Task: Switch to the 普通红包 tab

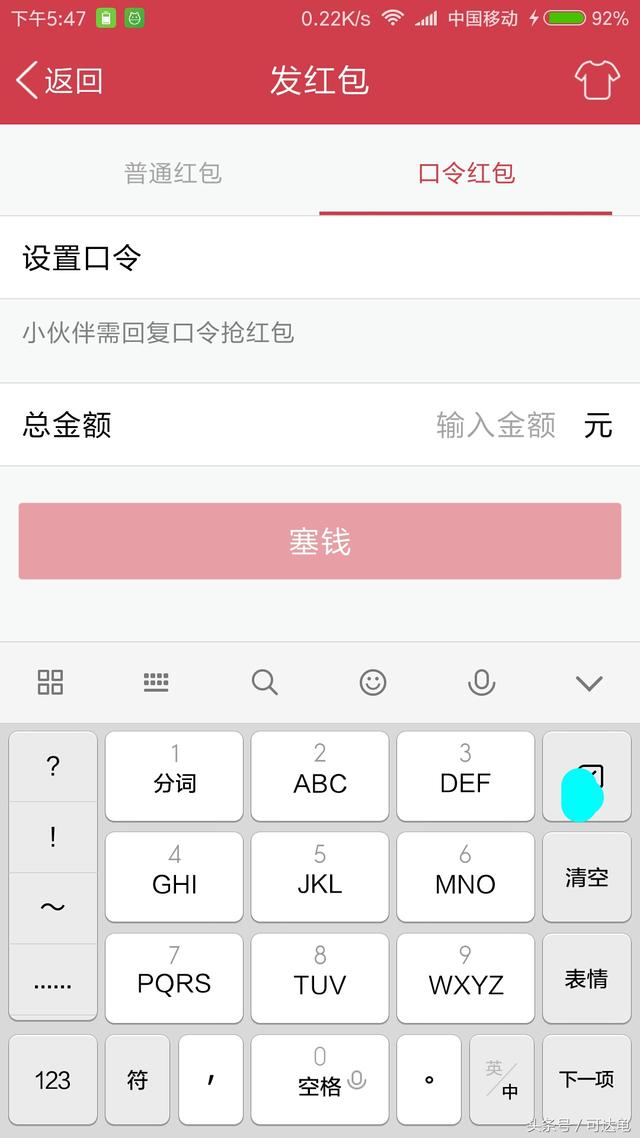Action: pyautogui.click(x=172, y=173)
